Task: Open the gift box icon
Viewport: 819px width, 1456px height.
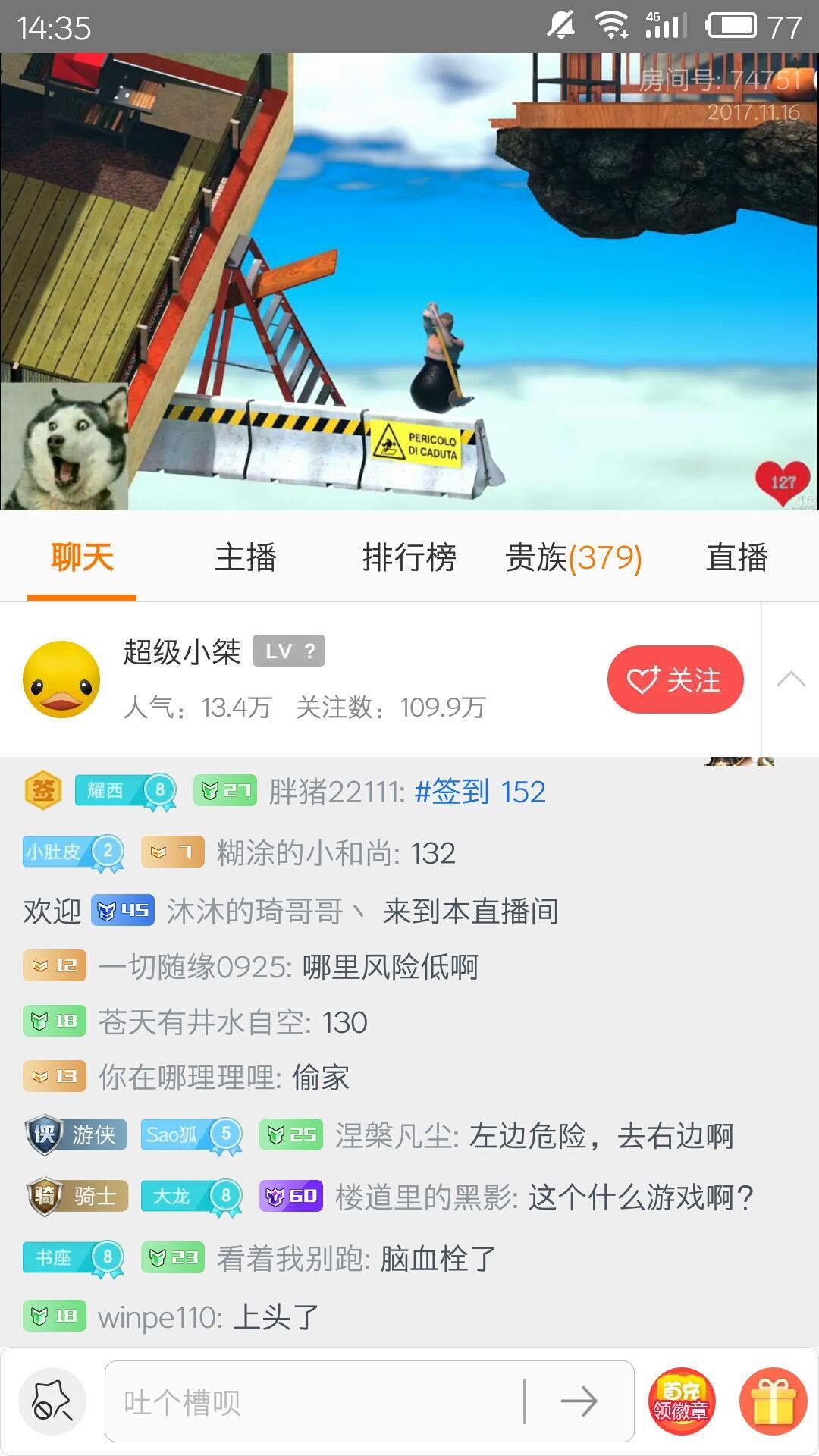Action: (773, 1402)
